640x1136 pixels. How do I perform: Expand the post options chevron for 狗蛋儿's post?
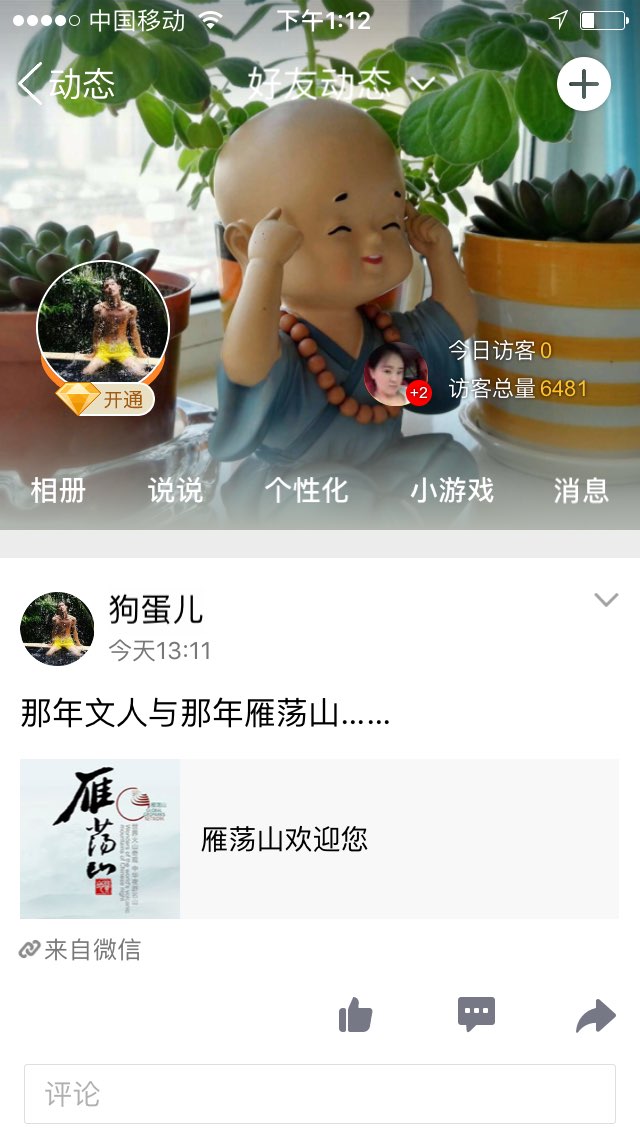(x=606, y=600)
